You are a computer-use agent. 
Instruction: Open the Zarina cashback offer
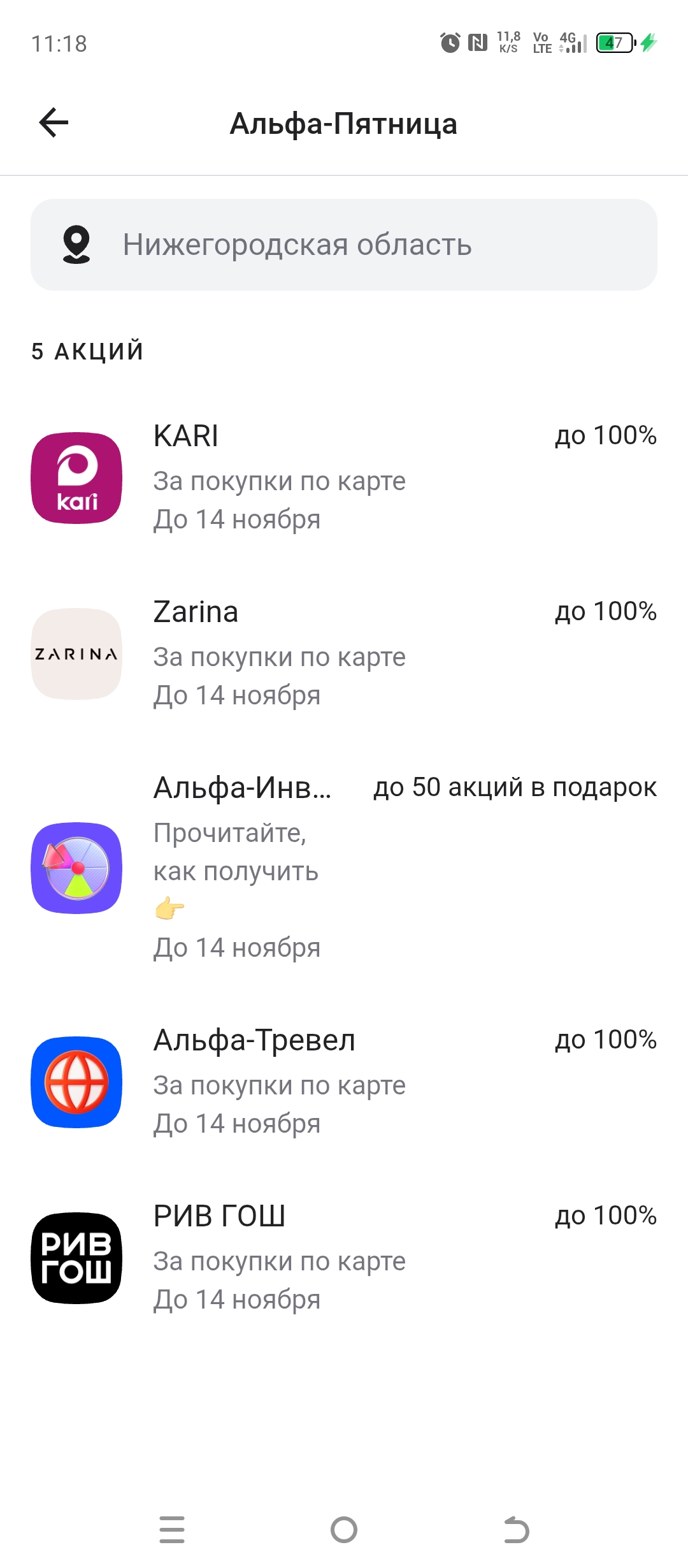[x=344, y=654]
